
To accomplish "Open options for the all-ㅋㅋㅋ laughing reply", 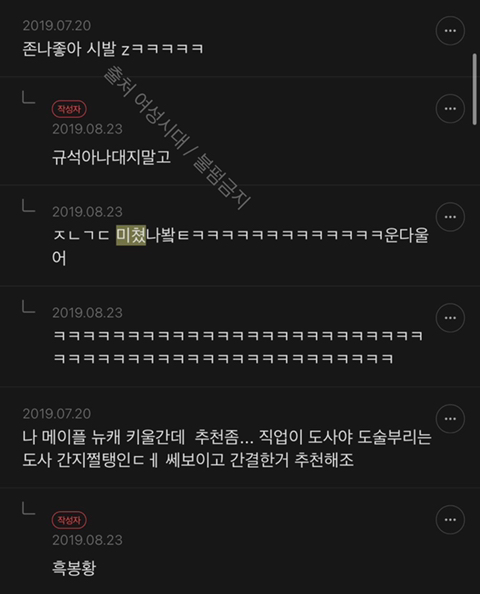I will click(450, 318).
